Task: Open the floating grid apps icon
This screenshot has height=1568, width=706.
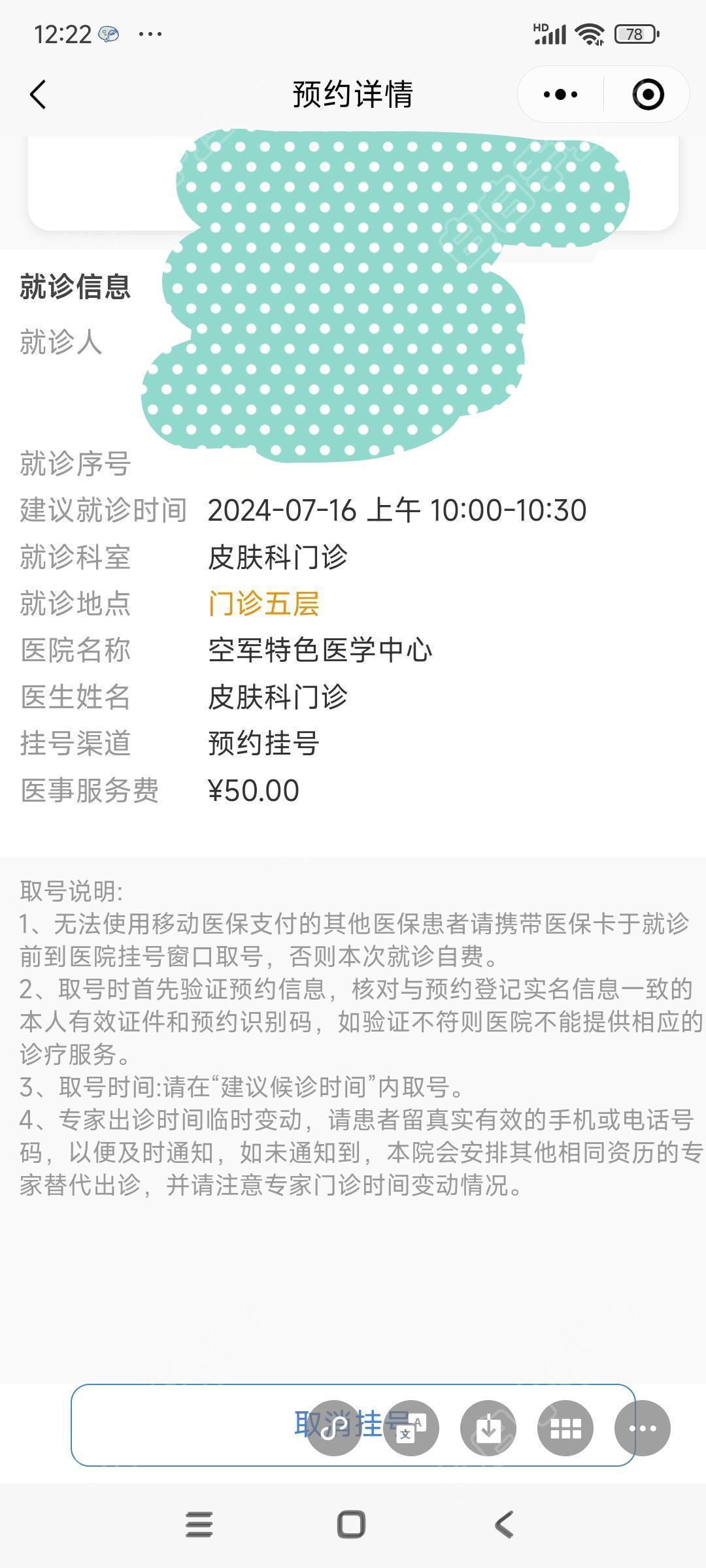Action: tap(565, 1428)
